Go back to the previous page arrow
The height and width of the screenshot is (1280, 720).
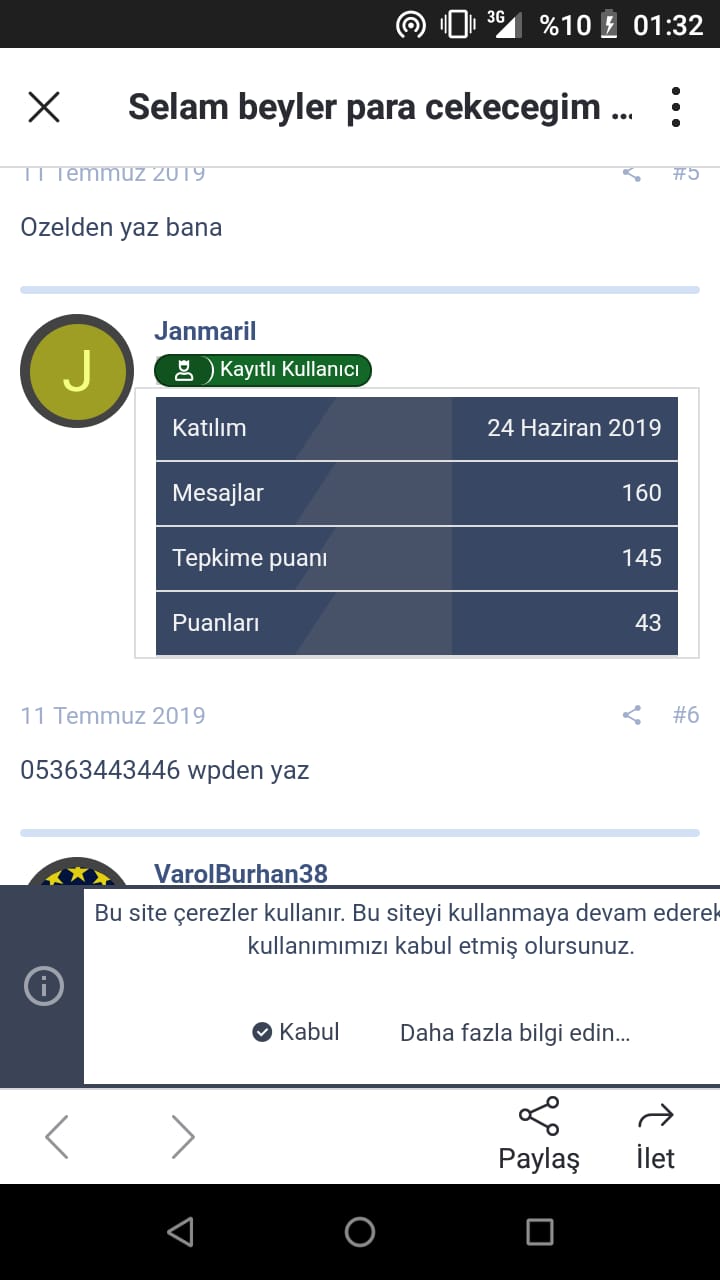[x=57, y=1137]
